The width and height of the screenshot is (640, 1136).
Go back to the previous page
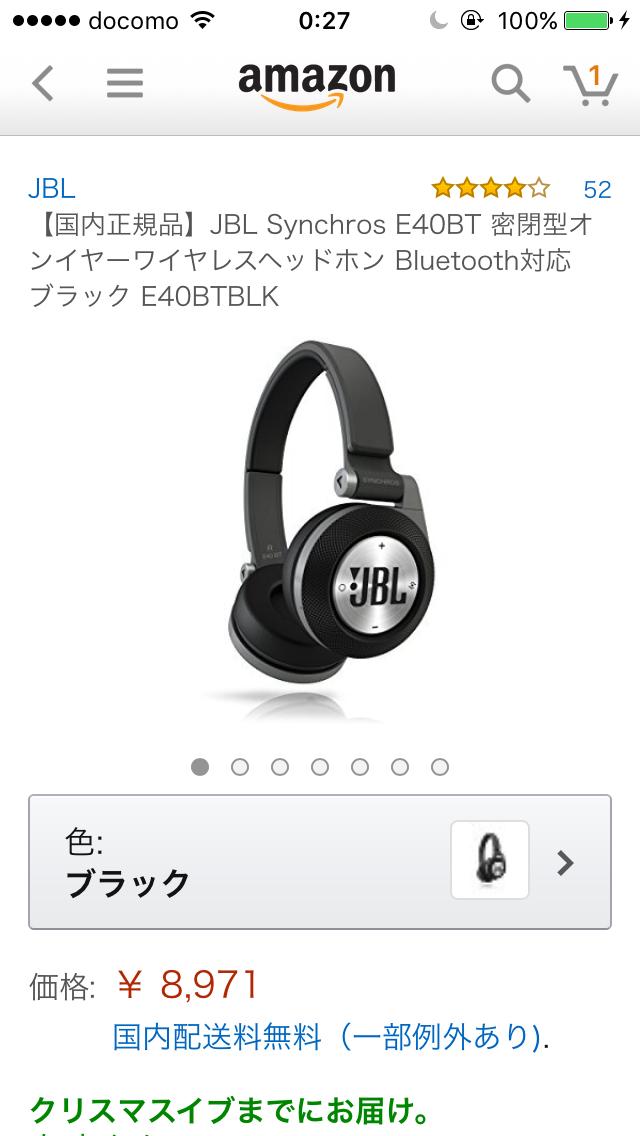tap(42, 84)
